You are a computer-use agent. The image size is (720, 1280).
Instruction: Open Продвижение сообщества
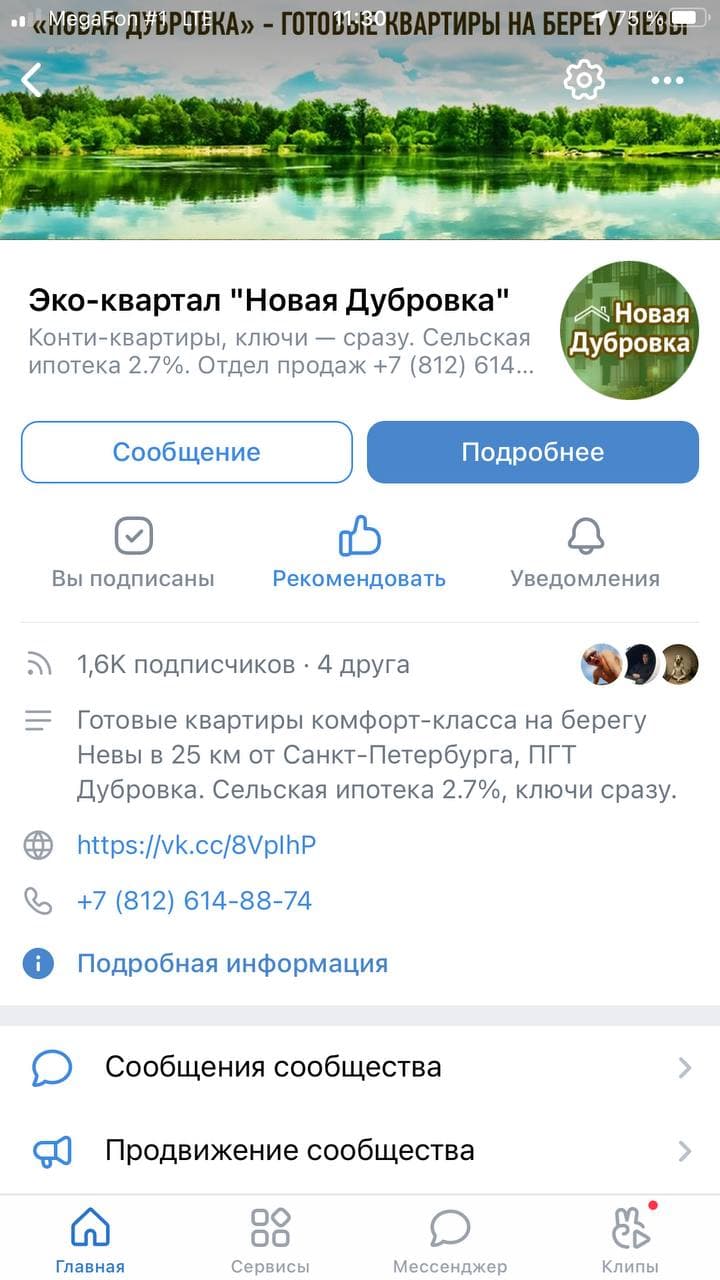[360, 1151]
